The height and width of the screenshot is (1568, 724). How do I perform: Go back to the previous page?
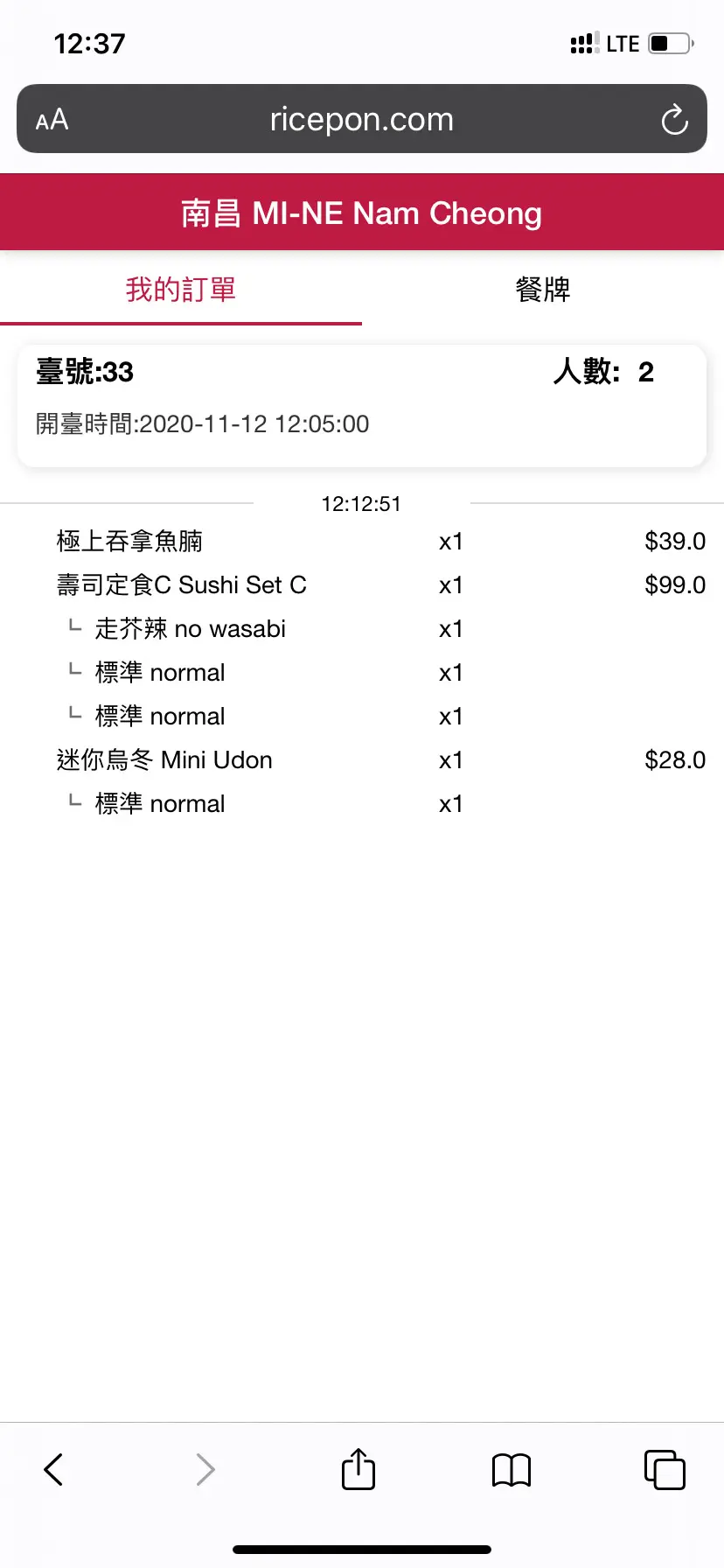53,1469
